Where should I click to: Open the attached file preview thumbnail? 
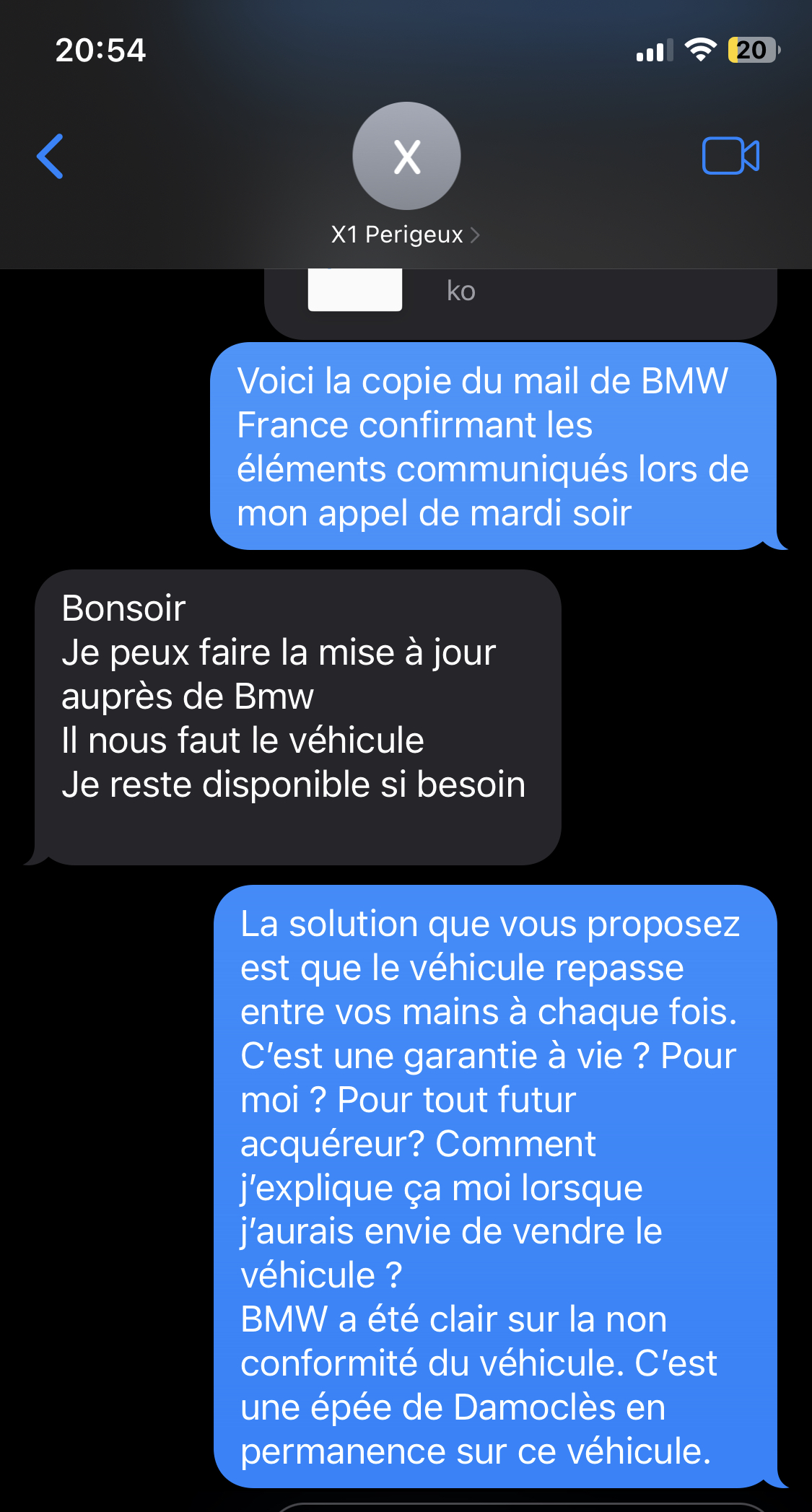(x=355, y=290)
